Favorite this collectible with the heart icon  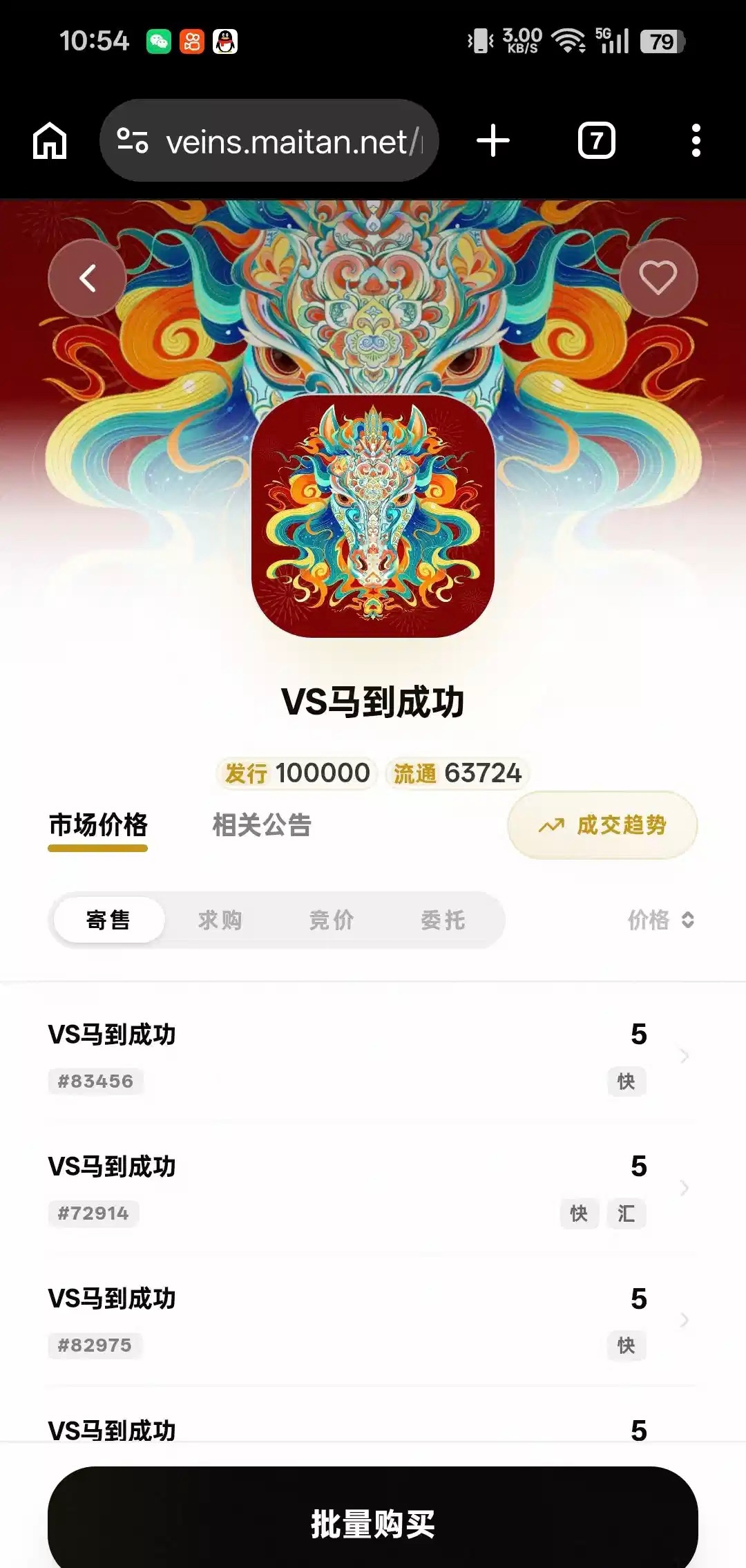point(658,278)
